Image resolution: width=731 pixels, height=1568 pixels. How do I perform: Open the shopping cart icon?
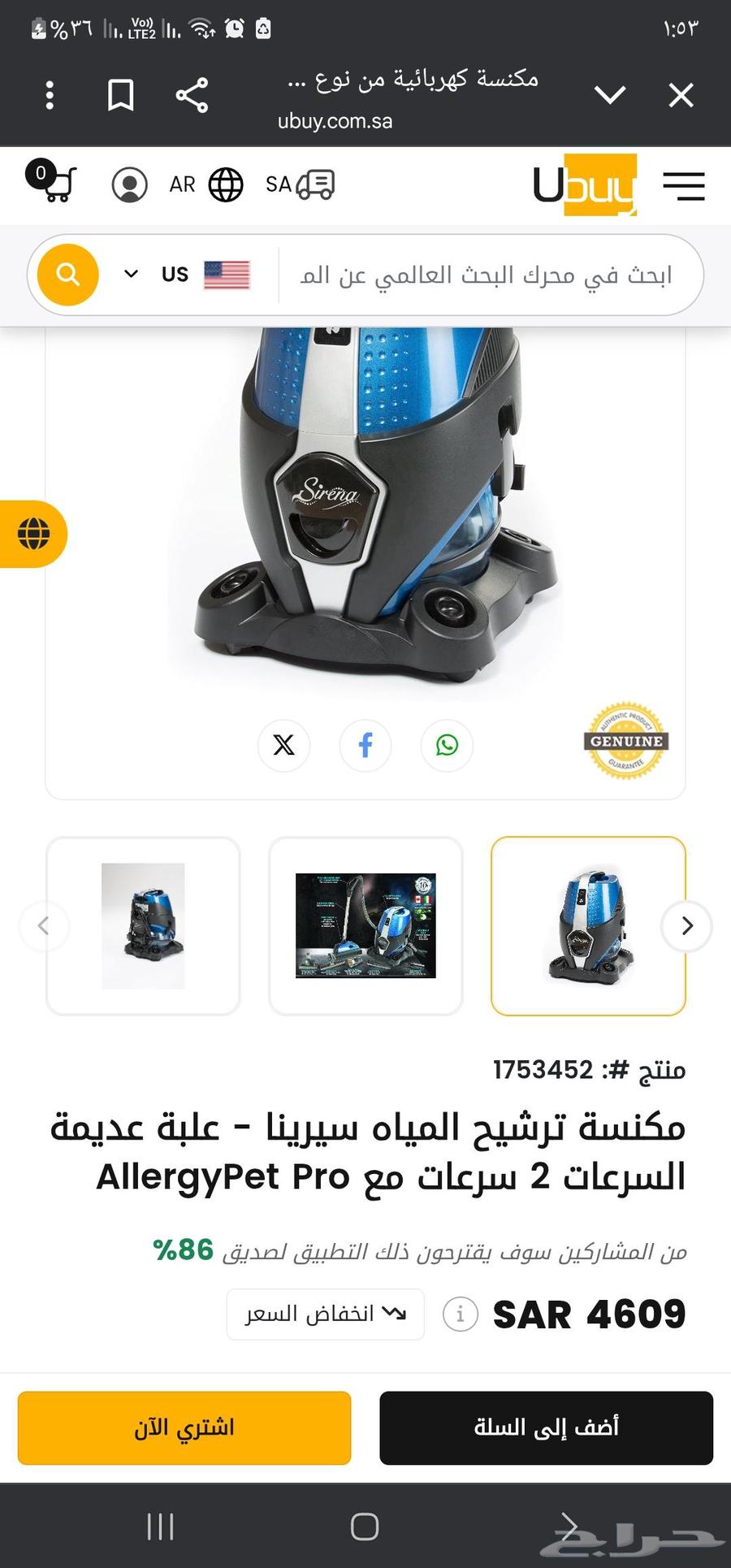click(x=54, y=185)
